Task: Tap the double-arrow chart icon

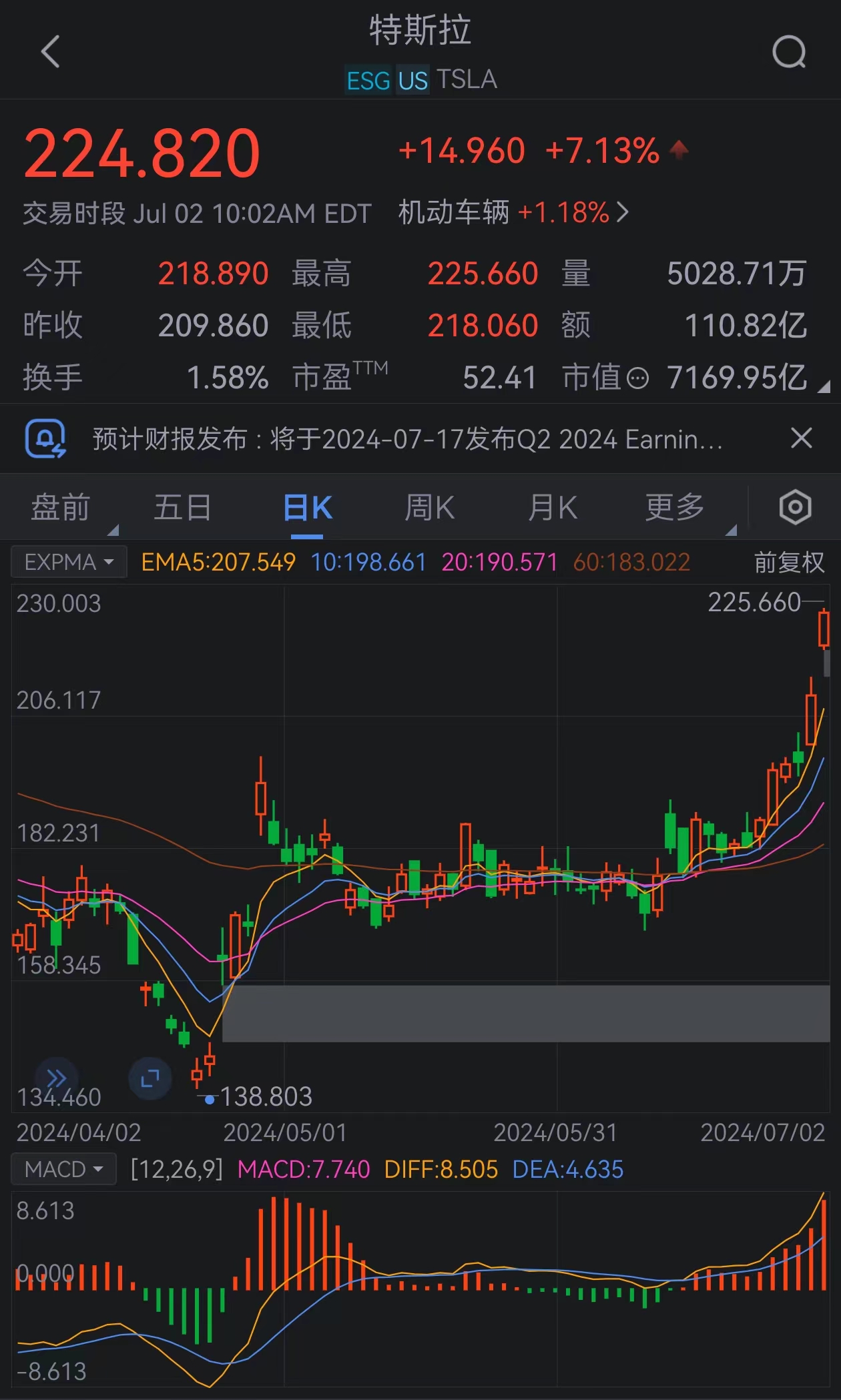Action: (x=57, y=1078)
